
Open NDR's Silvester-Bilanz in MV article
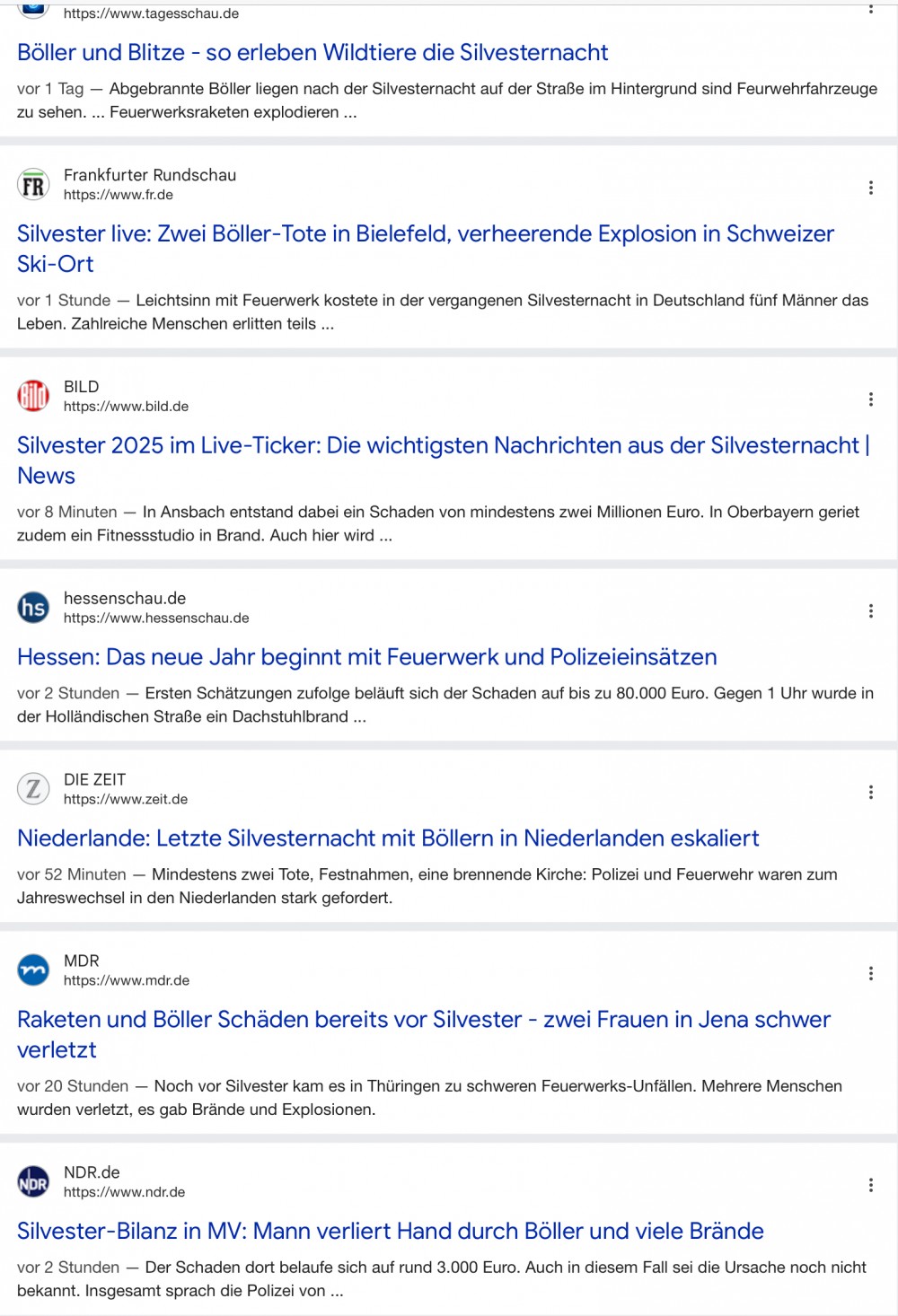point(390,1232)
